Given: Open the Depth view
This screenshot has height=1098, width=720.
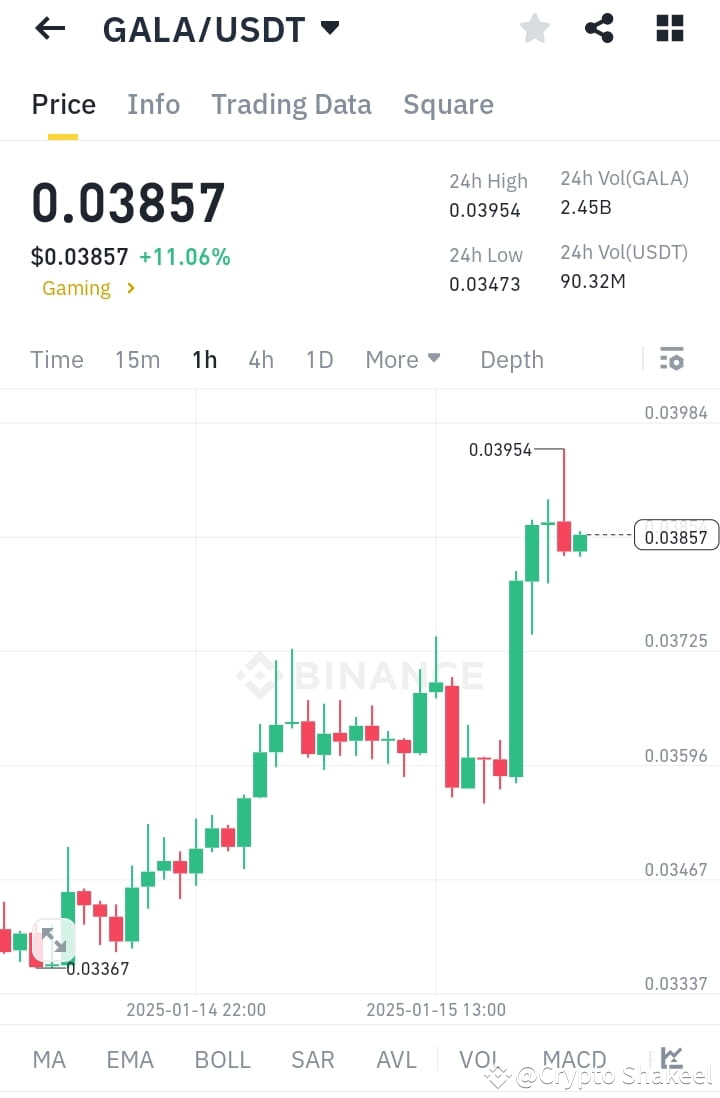Looking at the screenshot, I should [511, 359].
